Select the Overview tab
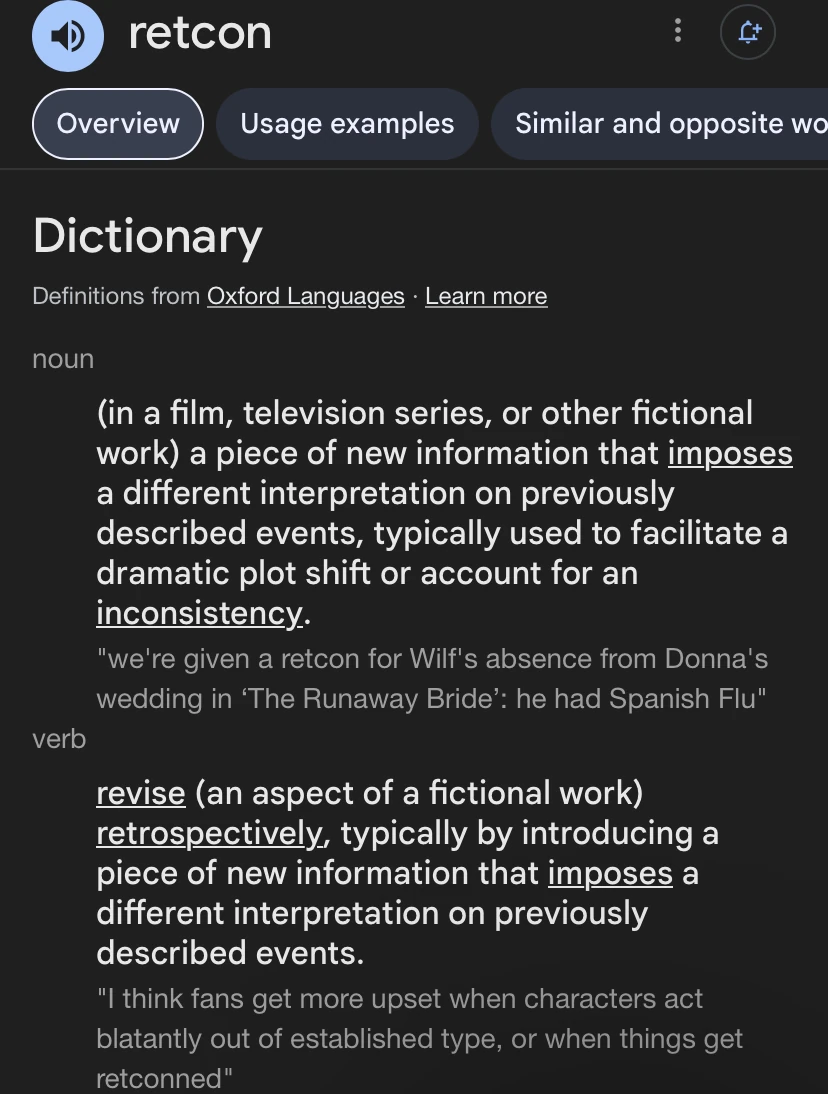The height and width of the screenshot is (1094, 828). [117, 123]
